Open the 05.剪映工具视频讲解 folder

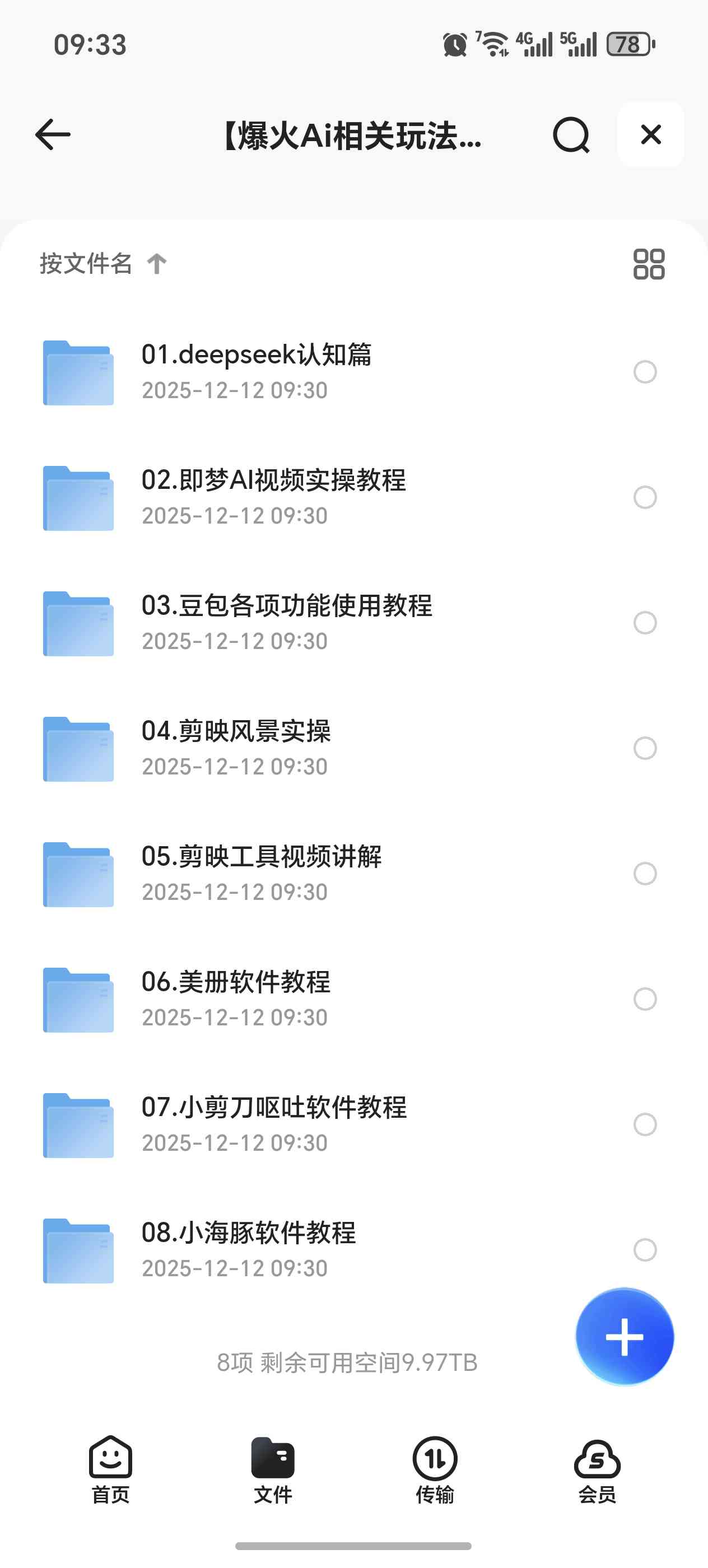pos(262,873)
